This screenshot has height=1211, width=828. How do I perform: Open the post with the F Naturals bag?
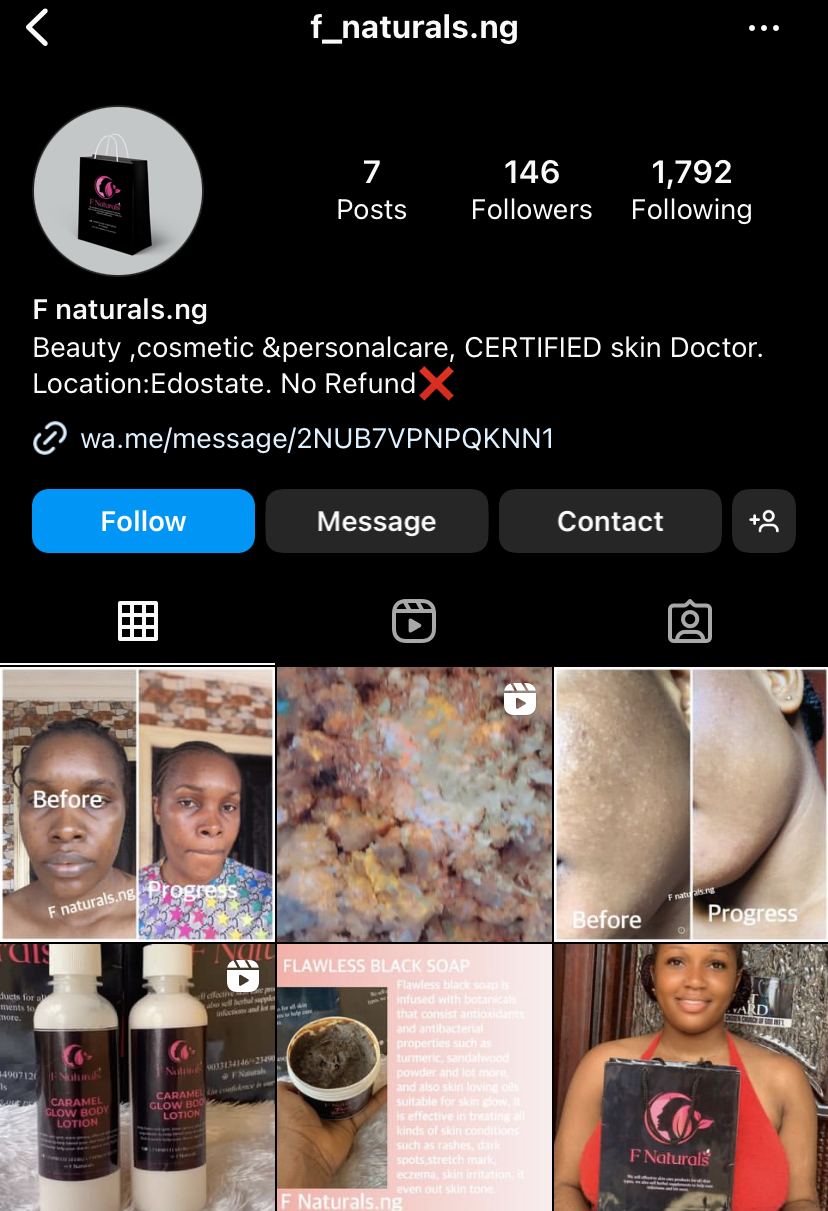(x=691, y=1077)
